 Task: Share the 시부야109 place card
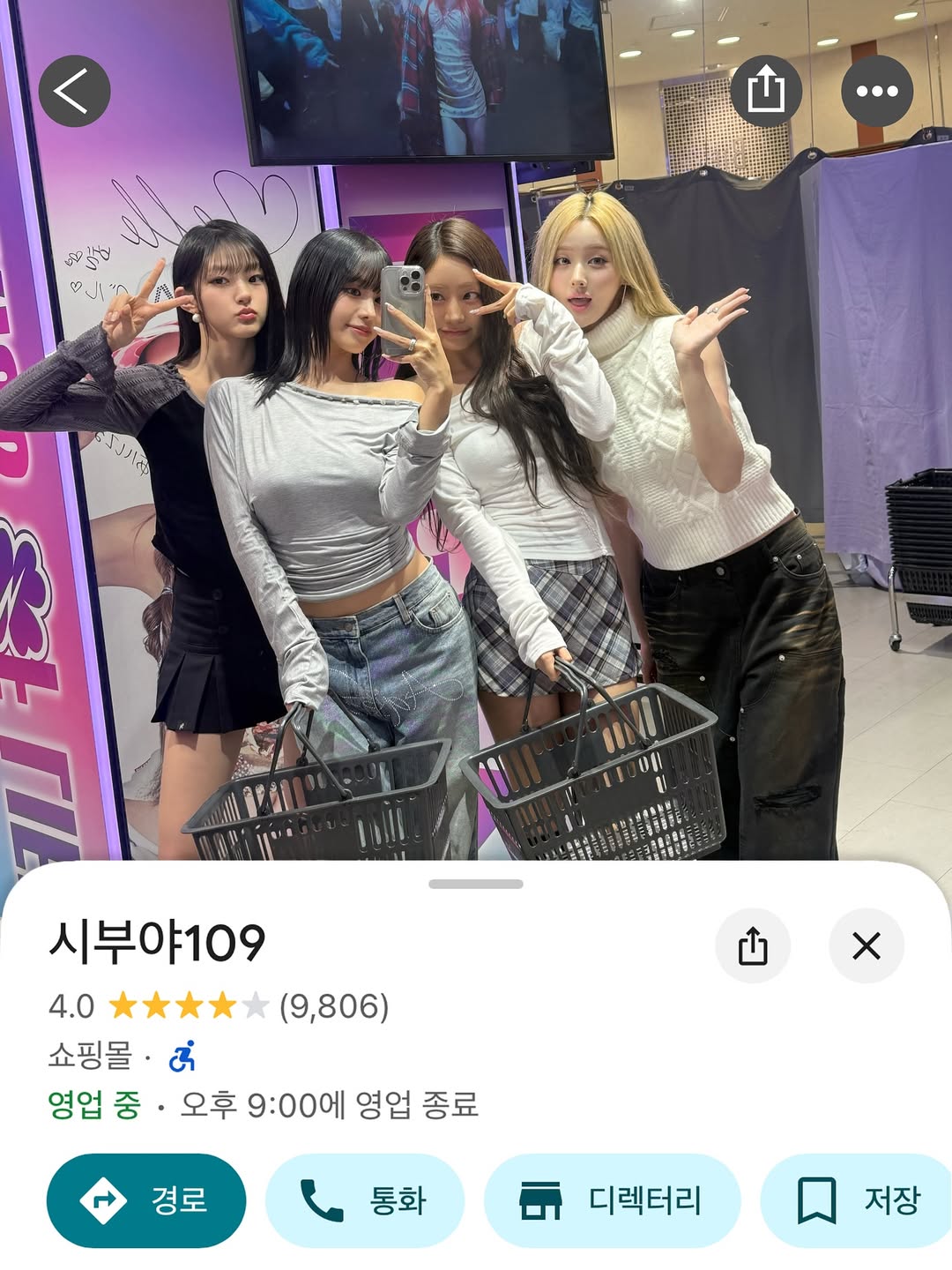pos(752,945)
